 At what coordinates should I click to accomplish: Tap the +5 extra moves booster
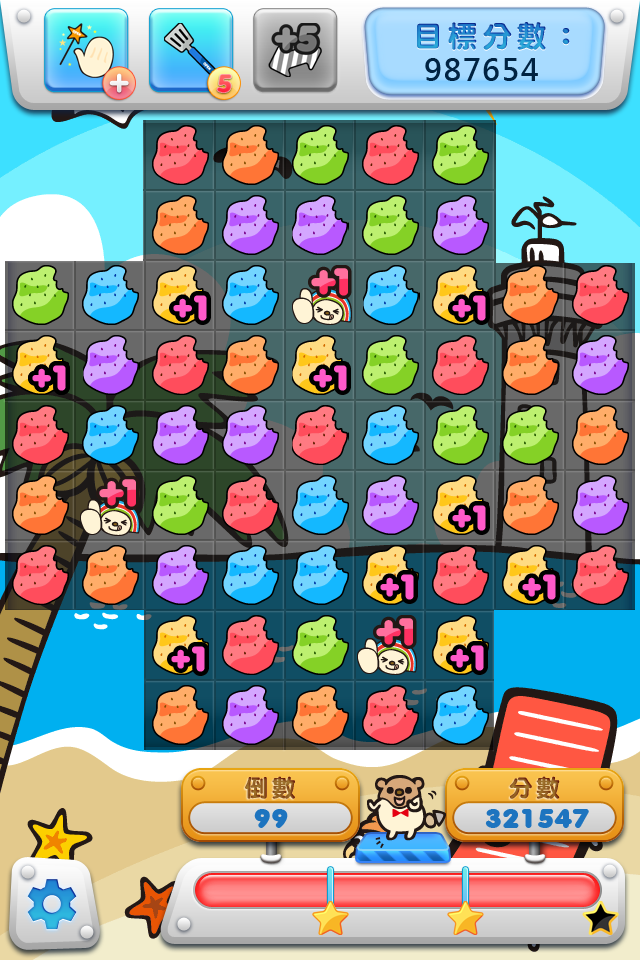295,51
